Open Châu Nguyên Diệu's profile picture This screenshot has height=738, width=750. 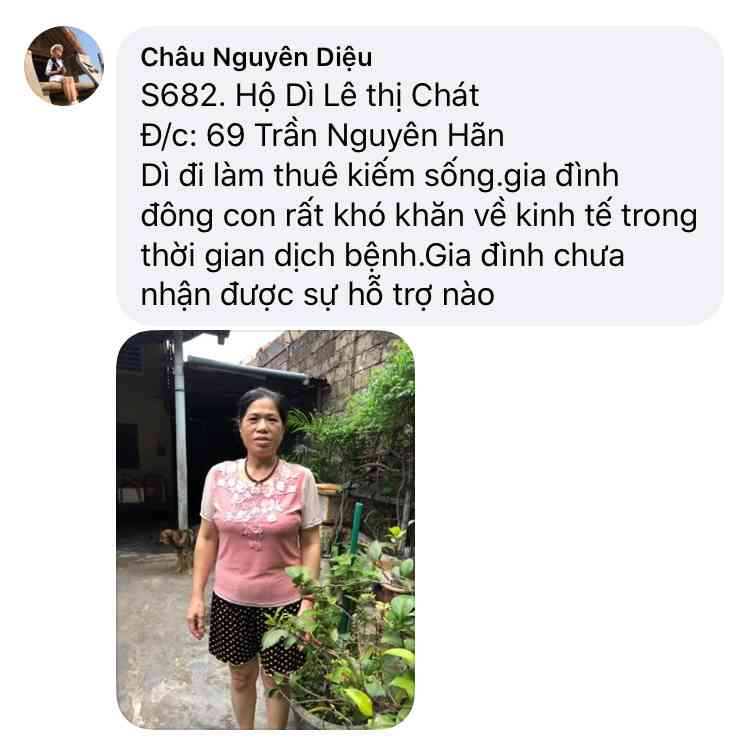pyautogui.click(x=63, y=65)
